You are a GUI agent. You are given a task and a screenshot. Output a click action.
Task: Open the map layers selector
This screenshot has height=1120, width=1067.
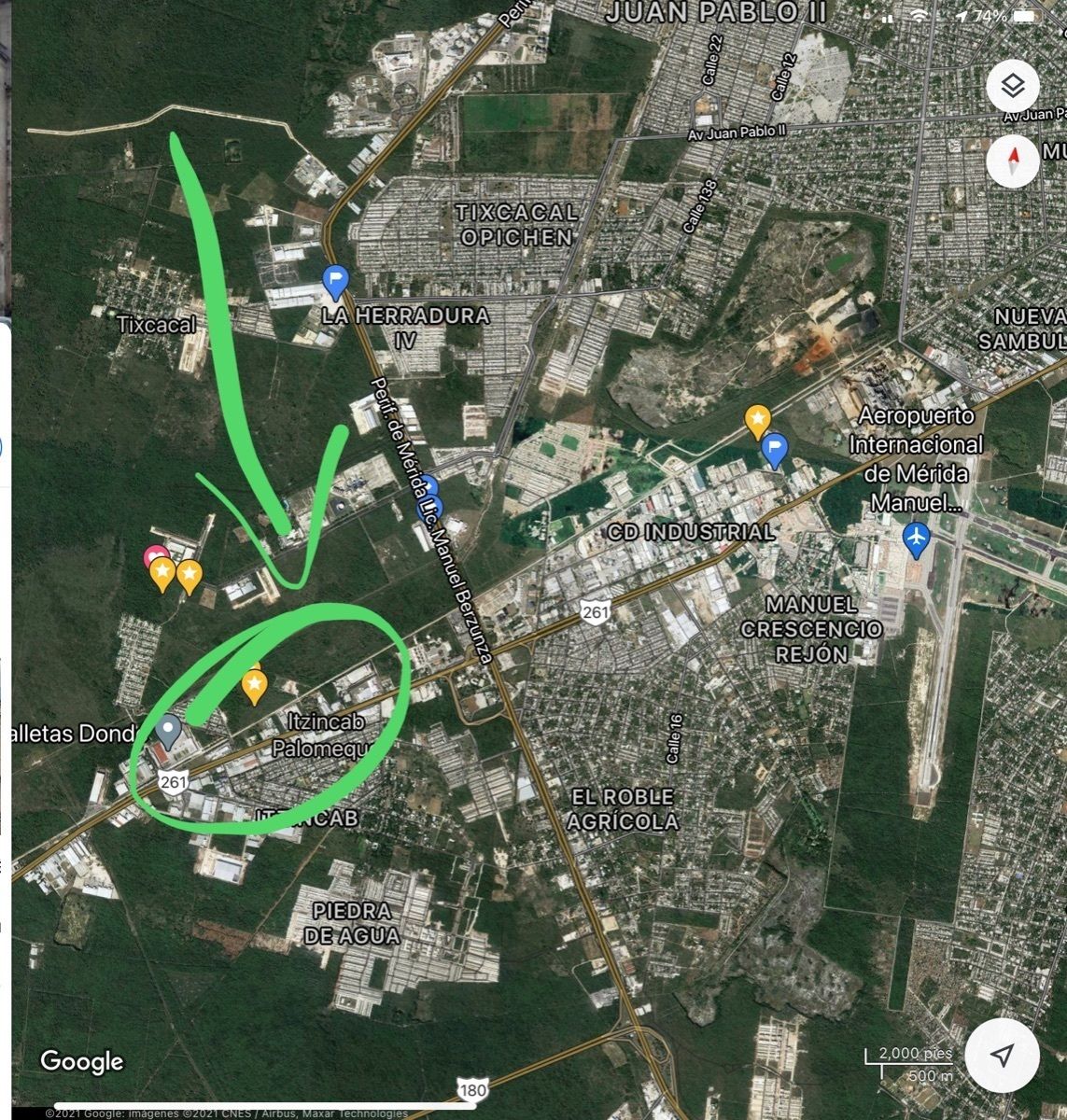[1013, 88]
